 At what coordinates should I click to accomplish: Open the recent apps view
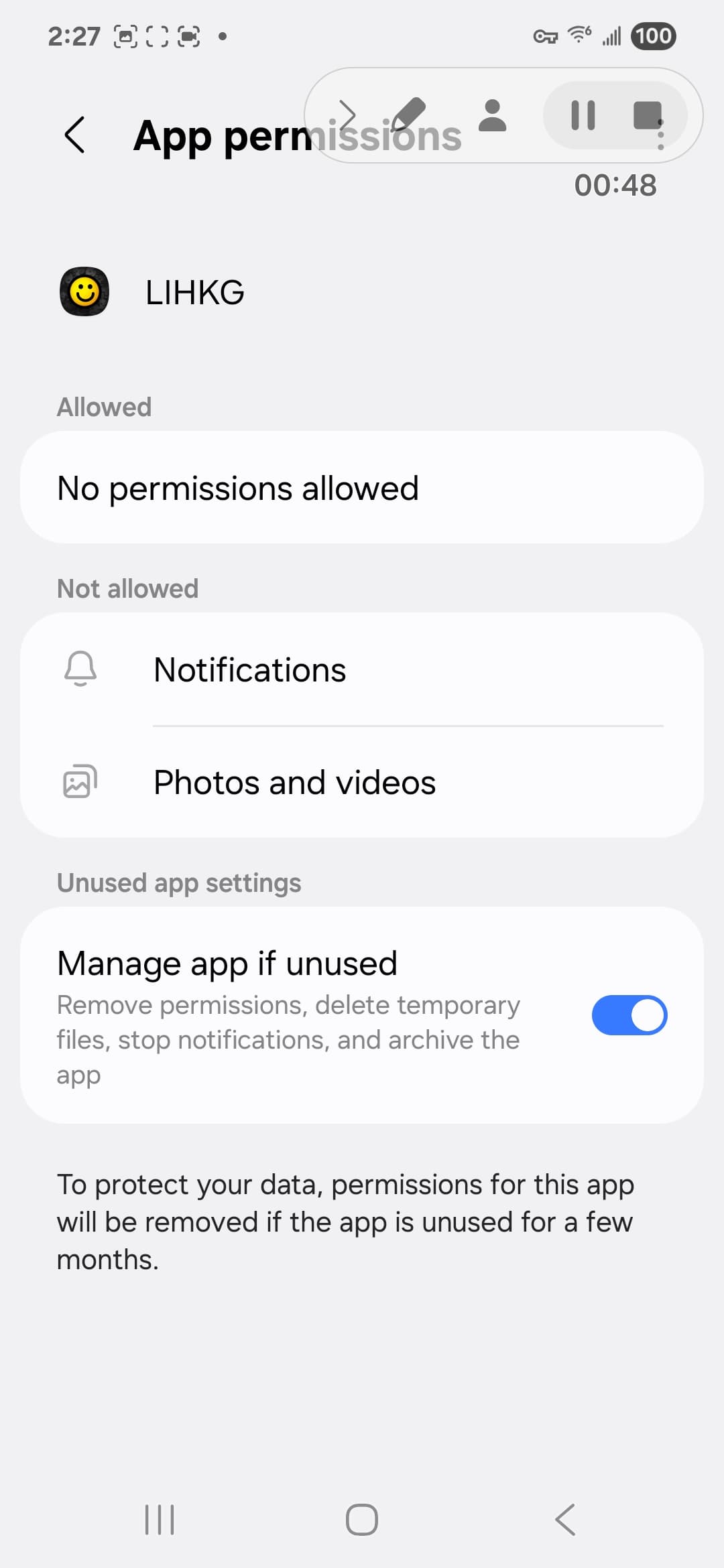tap(160, 1519)
